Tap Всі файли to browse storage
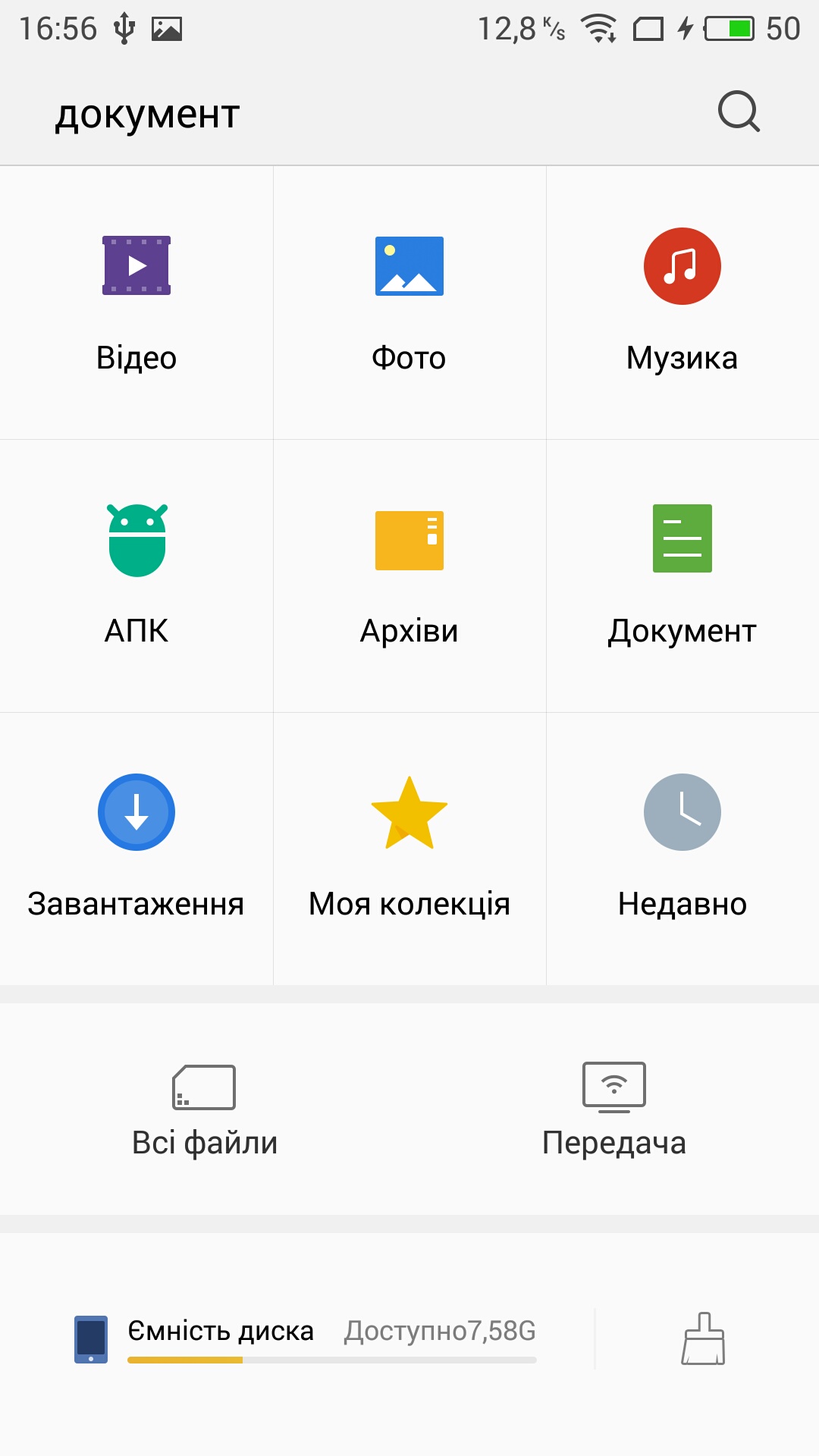Viewport: 819px width, 1456px height. click(205, 1110)
